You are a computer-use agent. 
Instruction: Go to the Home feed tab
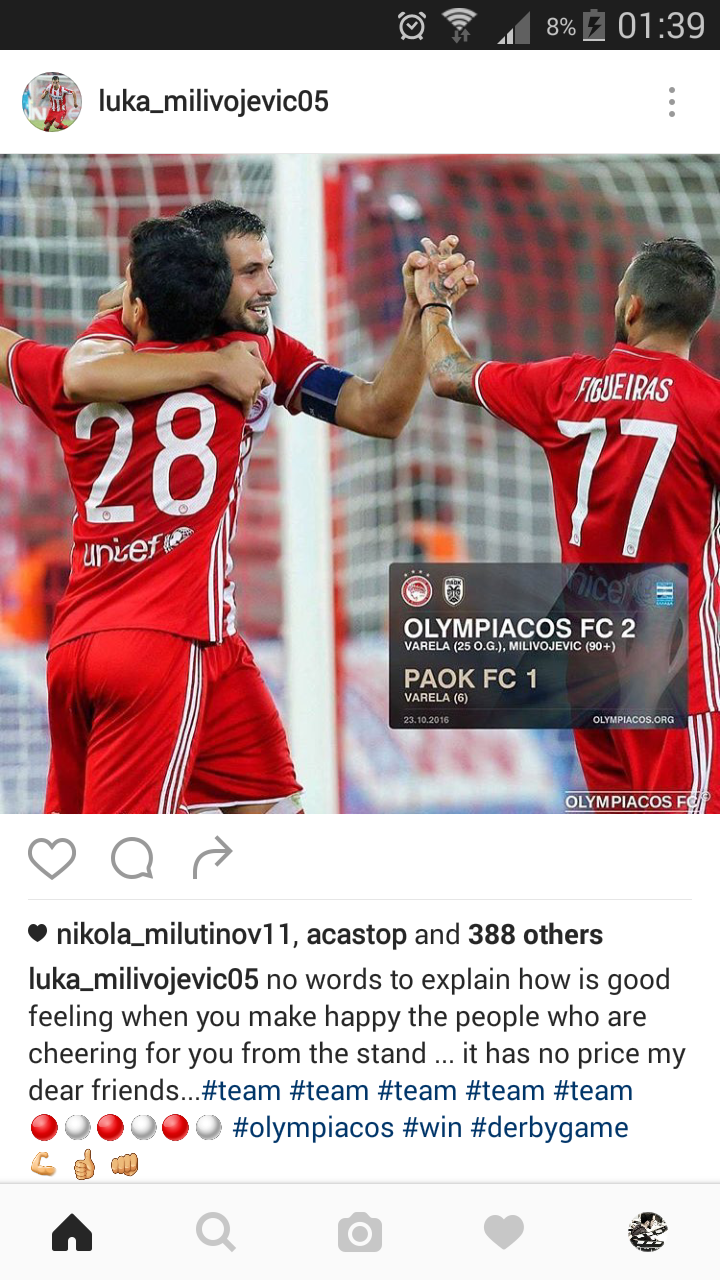coord(72,1233)
